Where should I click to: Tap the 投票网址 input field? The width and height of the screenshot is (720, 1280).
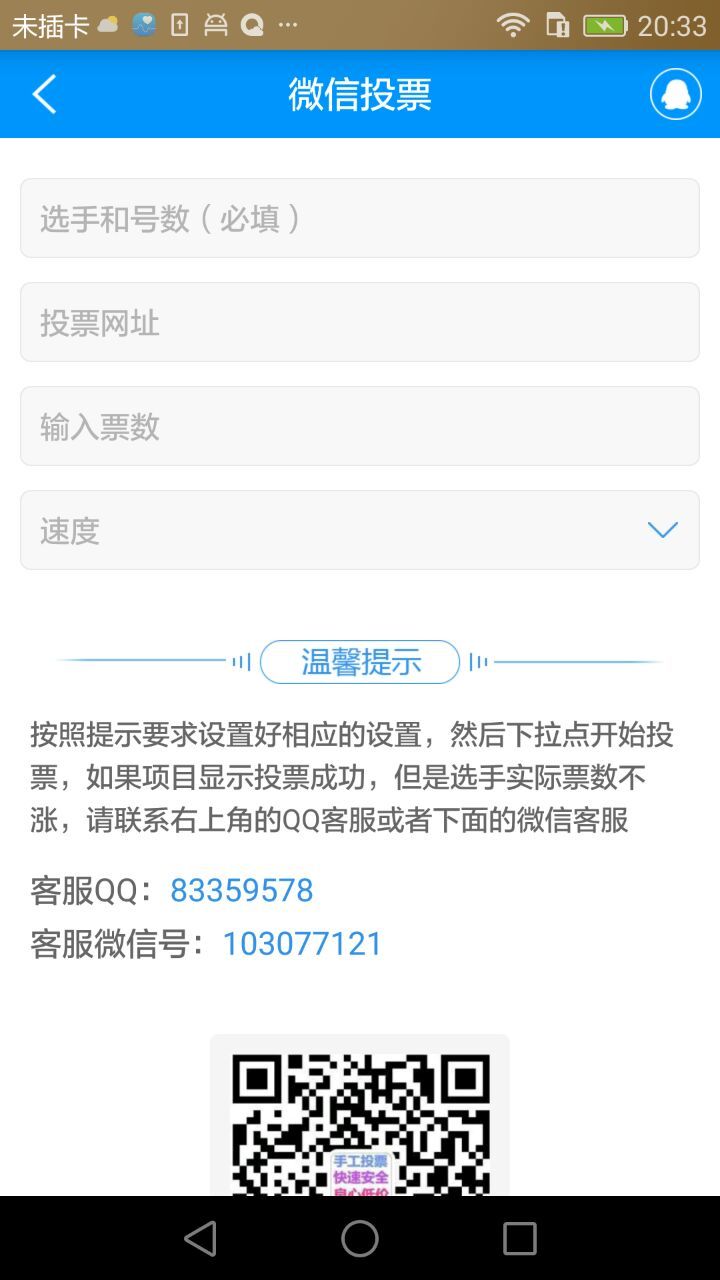pyautogui.click(x=360, y=322)
